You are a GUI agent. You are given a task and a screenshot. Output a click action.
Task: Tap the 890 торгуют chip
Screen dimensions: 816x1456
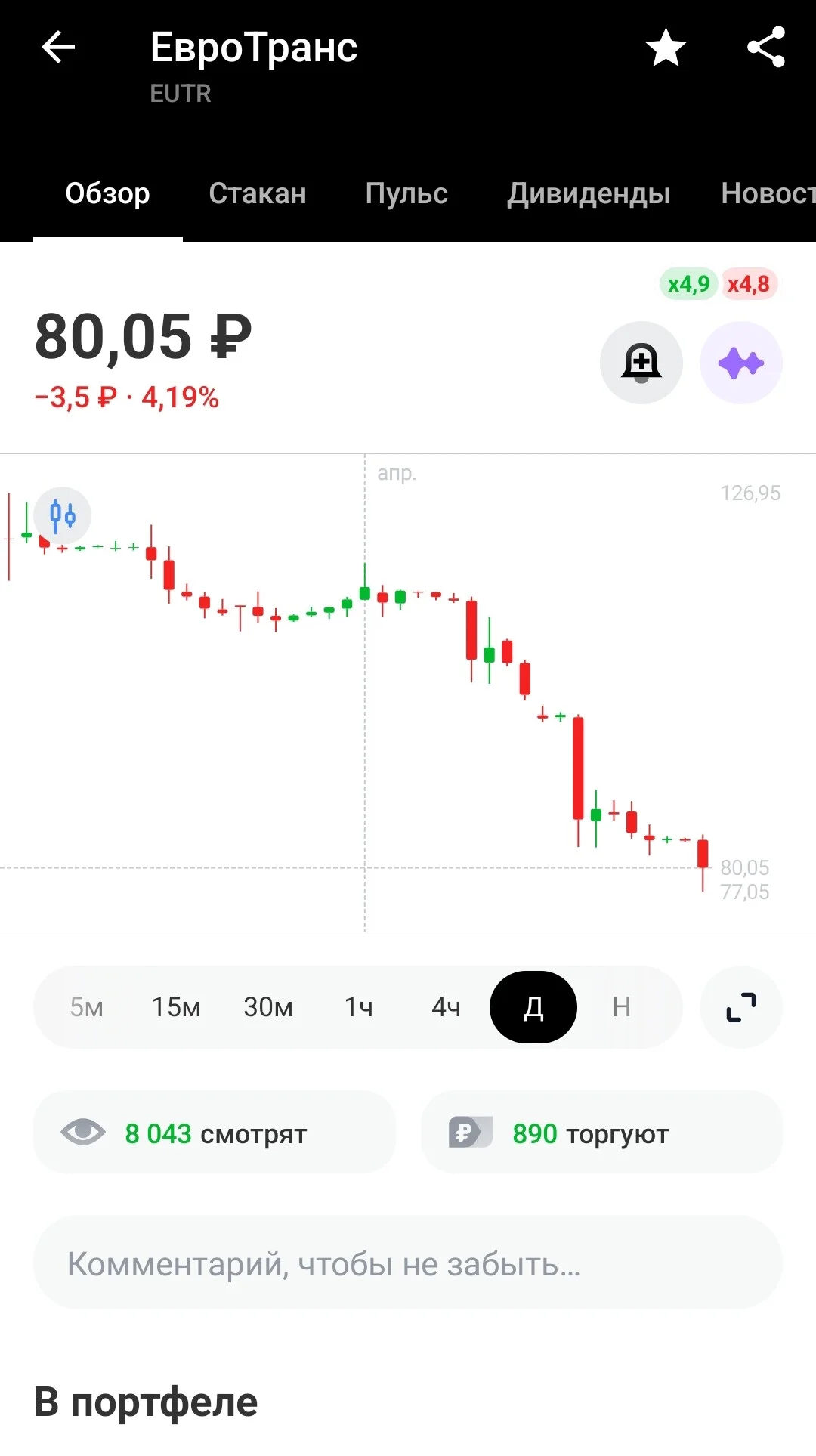(x=601, y=1132)
